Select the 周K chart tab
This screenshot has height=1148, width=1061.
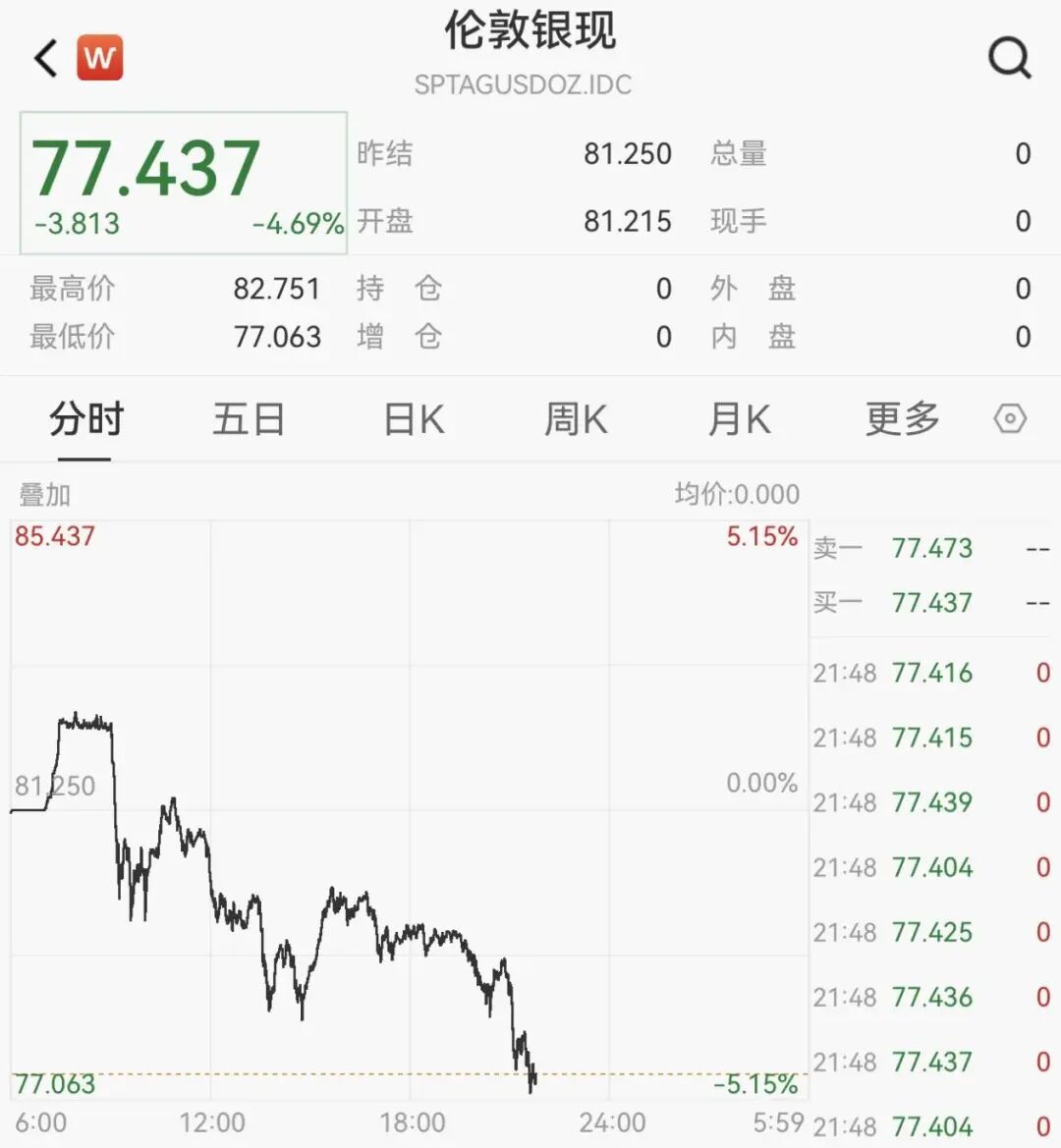[x=576, y=420]
